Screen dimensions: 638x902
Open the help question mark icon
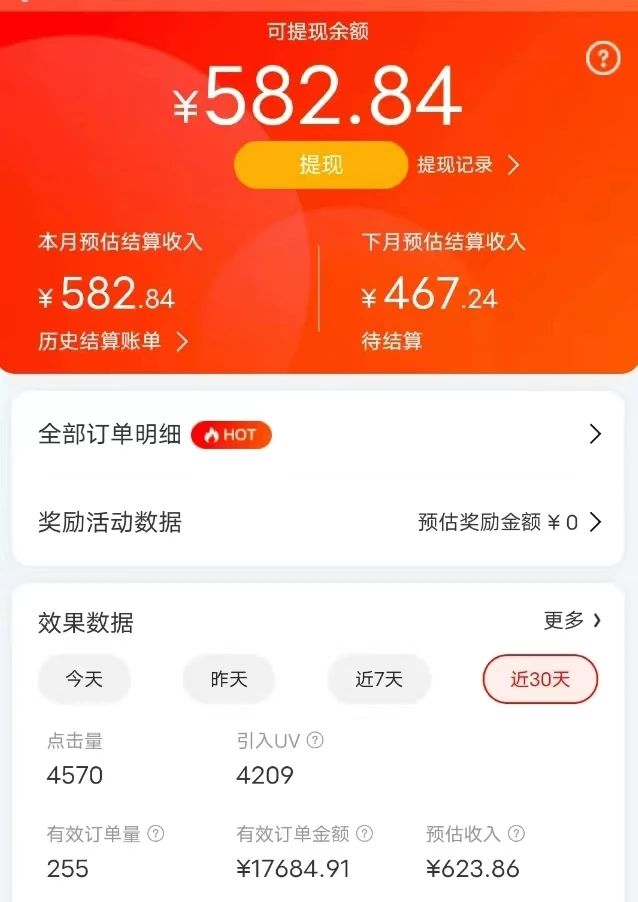coord(602,59)
